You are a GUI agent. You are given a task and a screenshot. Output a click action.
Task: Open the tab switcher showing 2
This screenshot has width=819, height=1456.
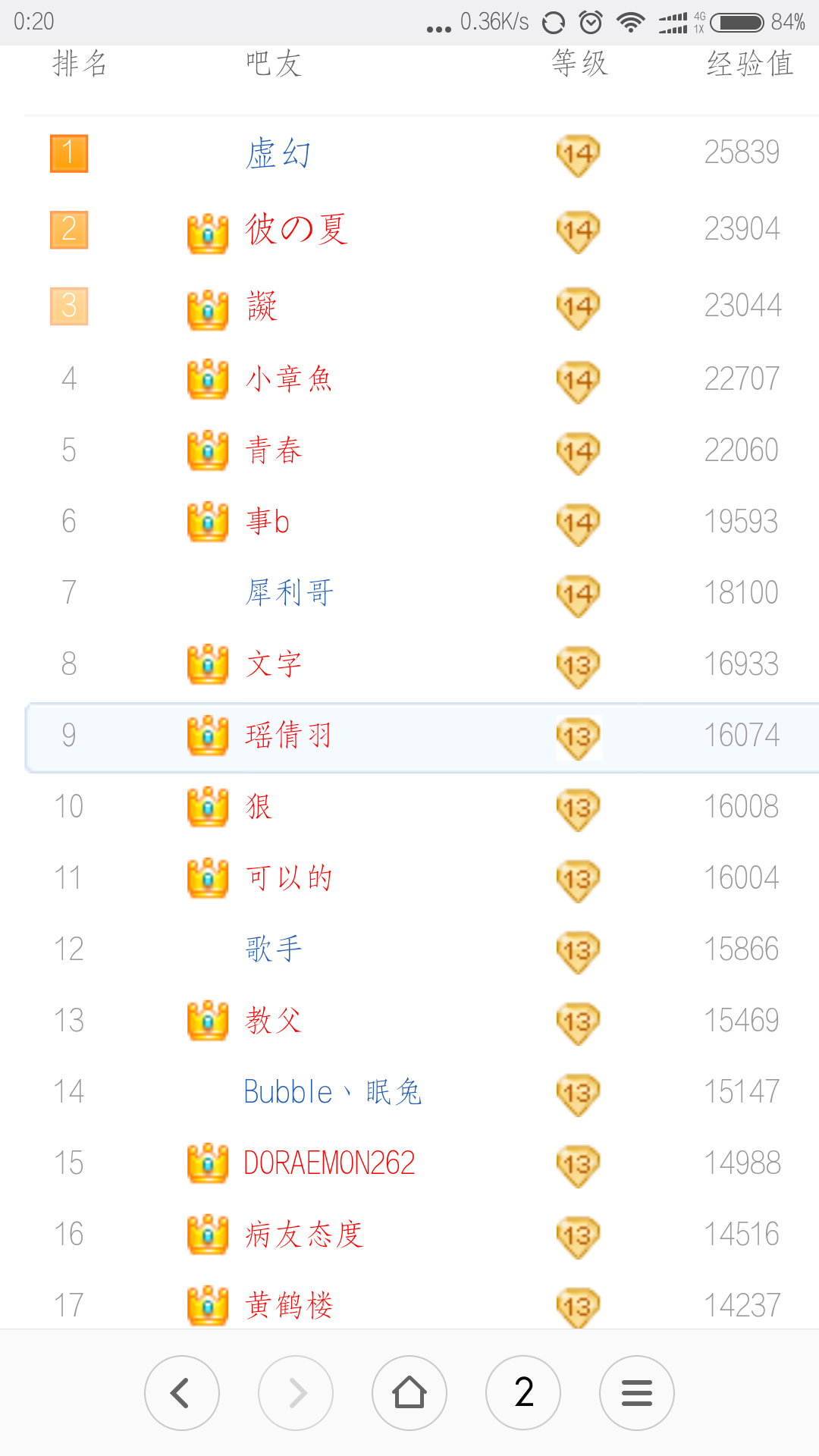tap(523, 1393)
